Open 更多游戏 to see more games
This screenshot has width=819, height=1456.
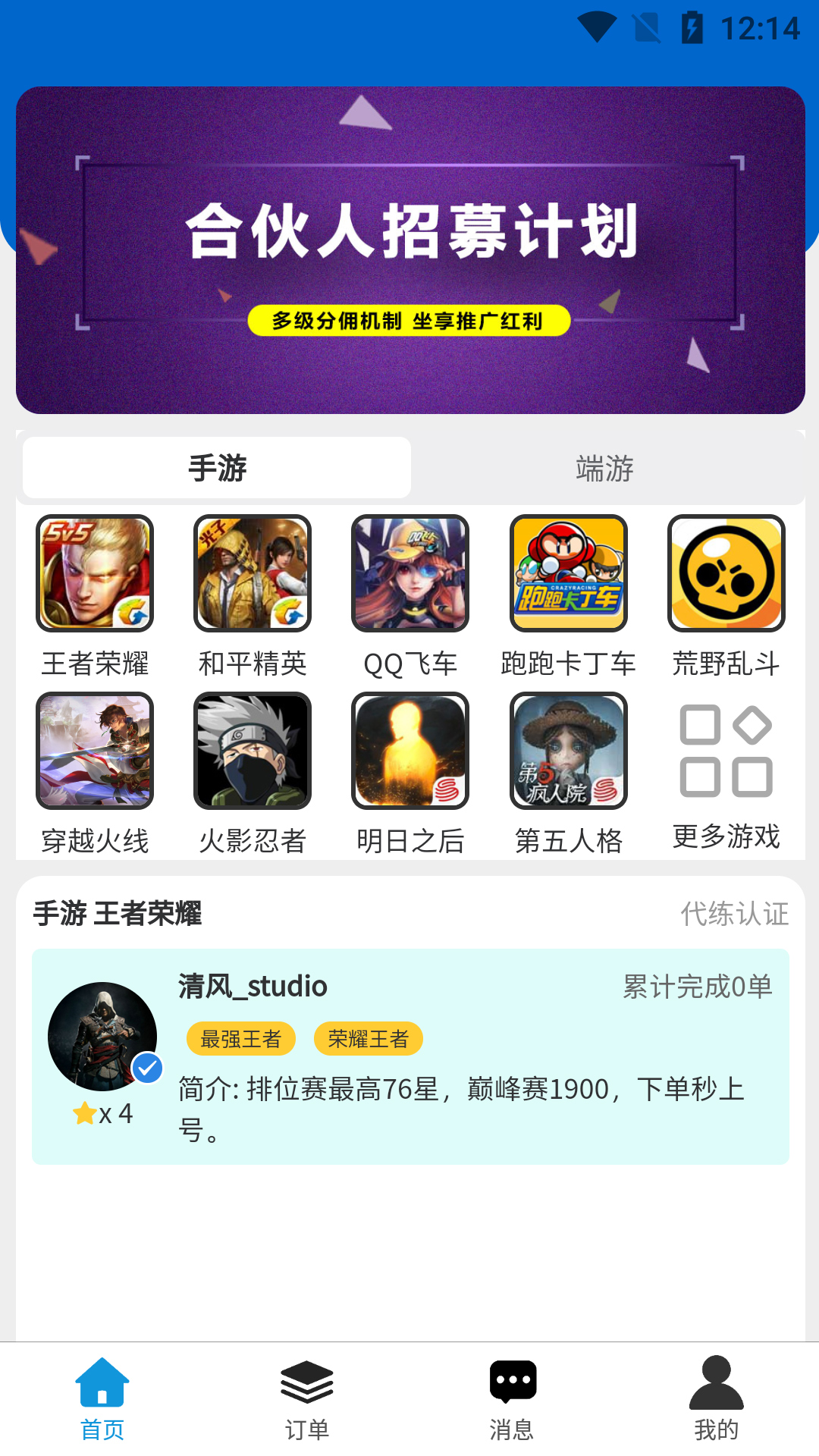(725, 751)
